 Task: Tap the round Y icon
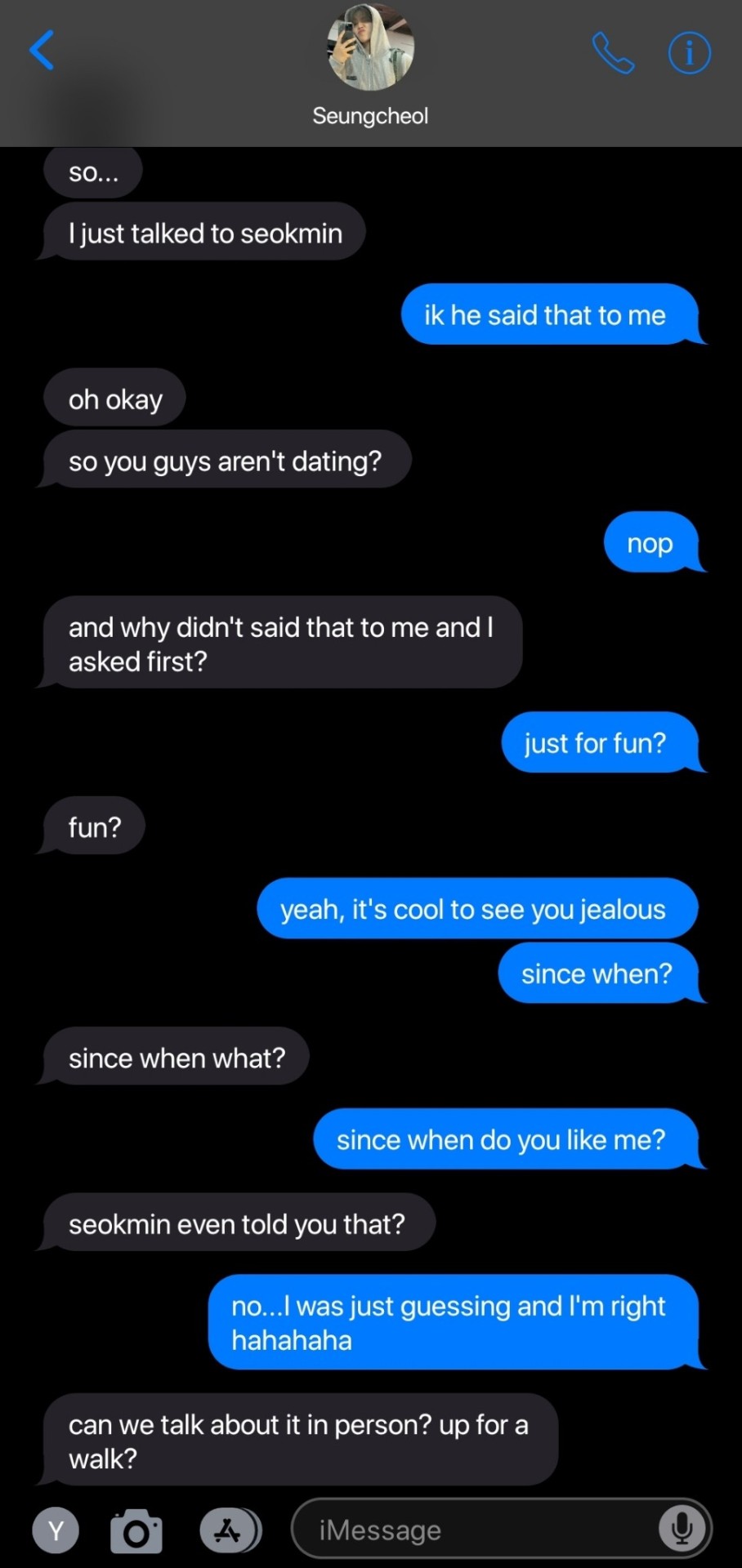coord(56,1530)
